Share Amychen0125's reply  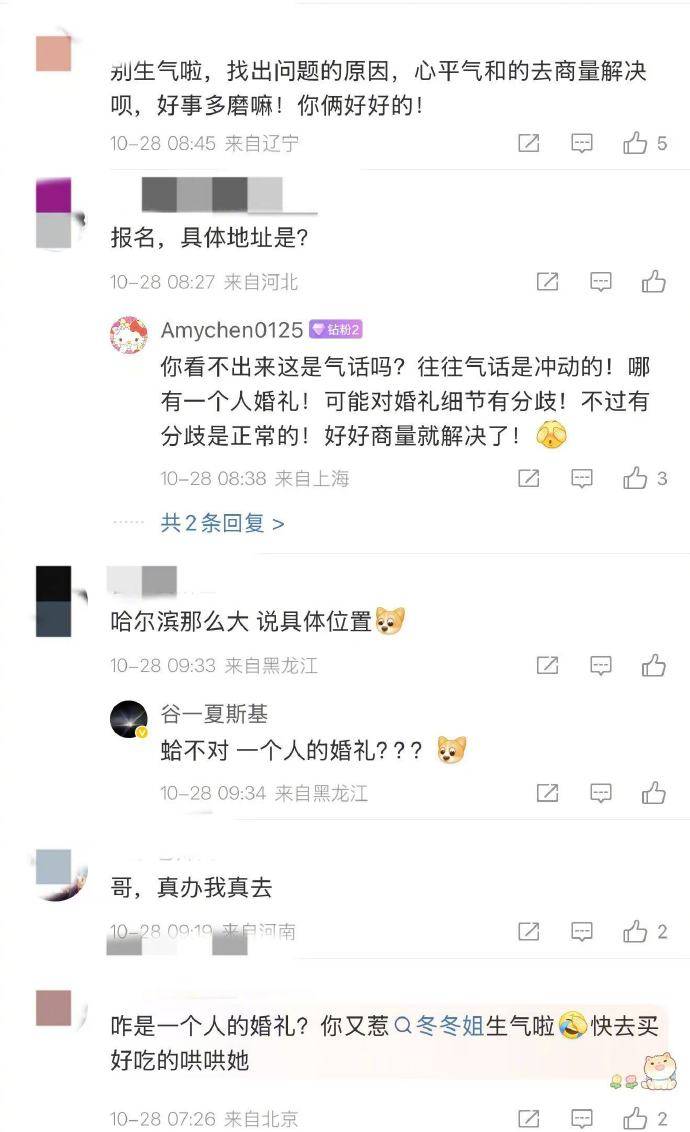tap(529, 479)
